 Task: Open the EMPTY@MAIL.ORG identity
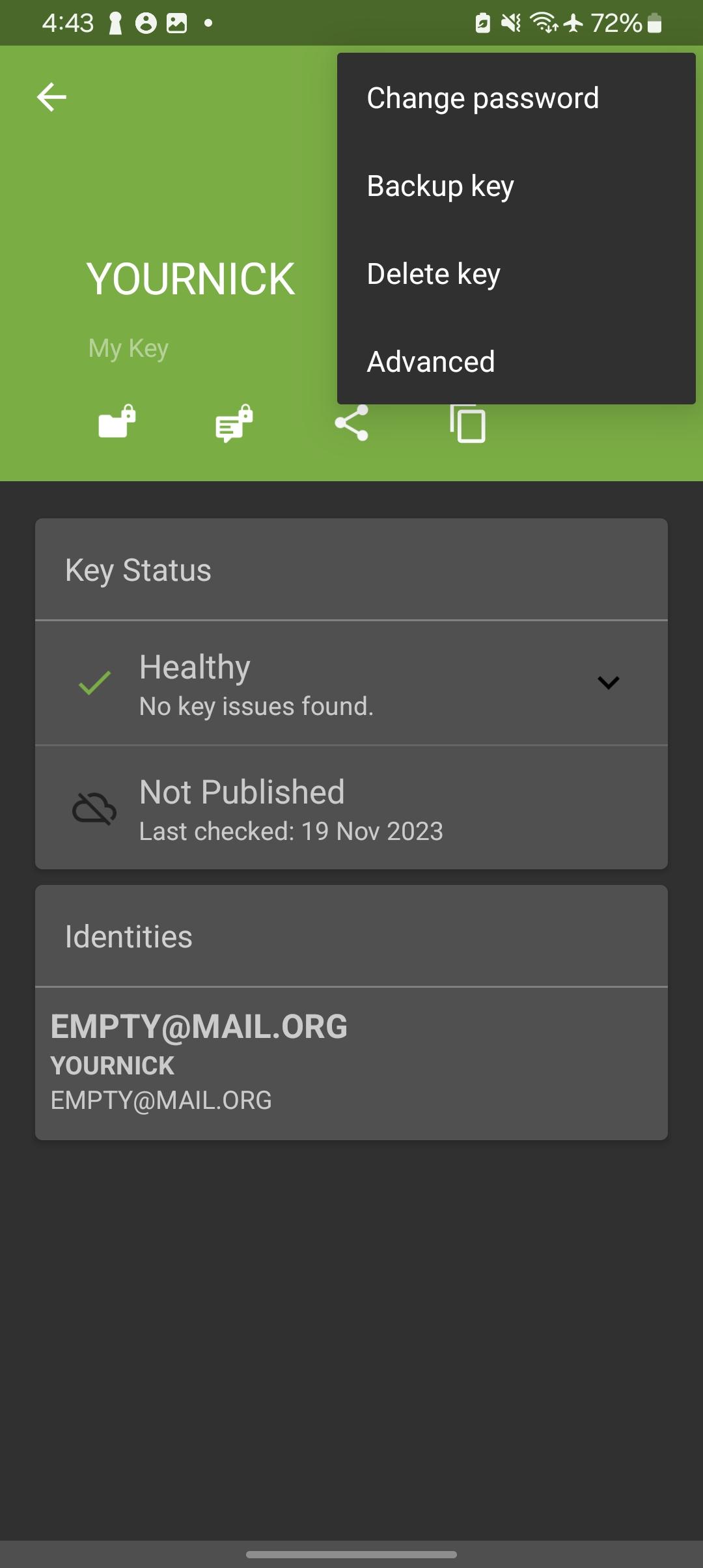pos(351,1063)
